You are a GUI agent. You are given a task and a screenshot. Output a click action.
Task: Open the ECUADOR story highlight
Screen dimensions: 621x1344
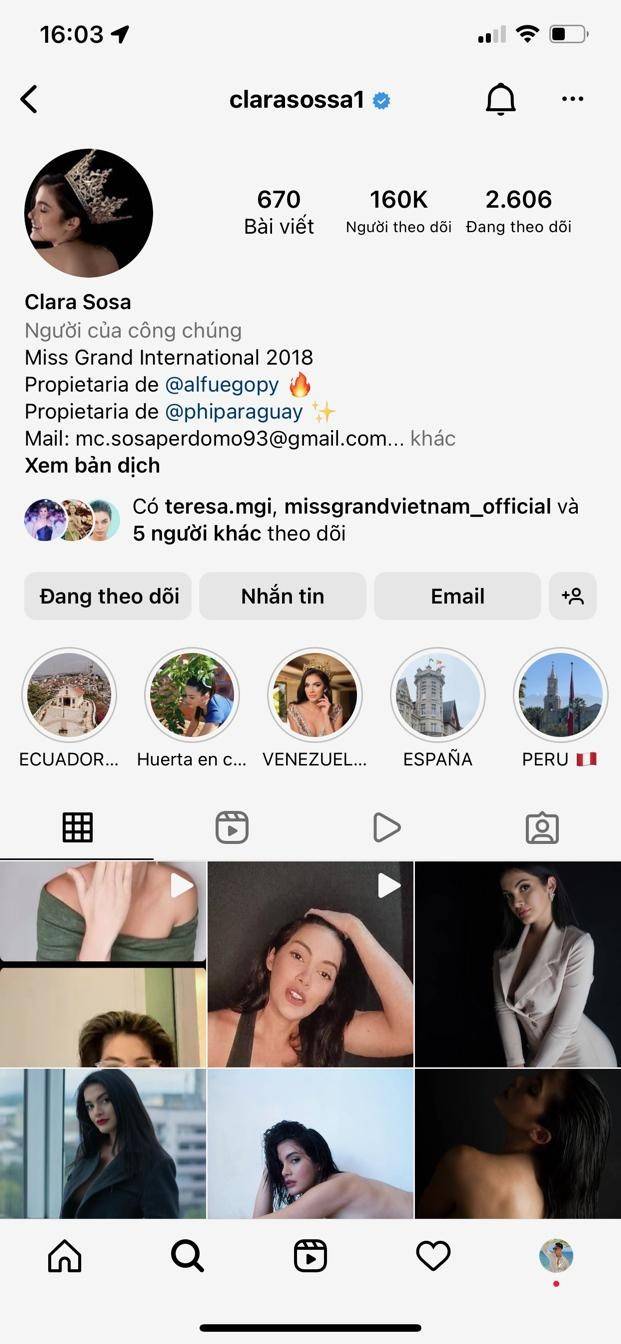[x=69, y=695]
